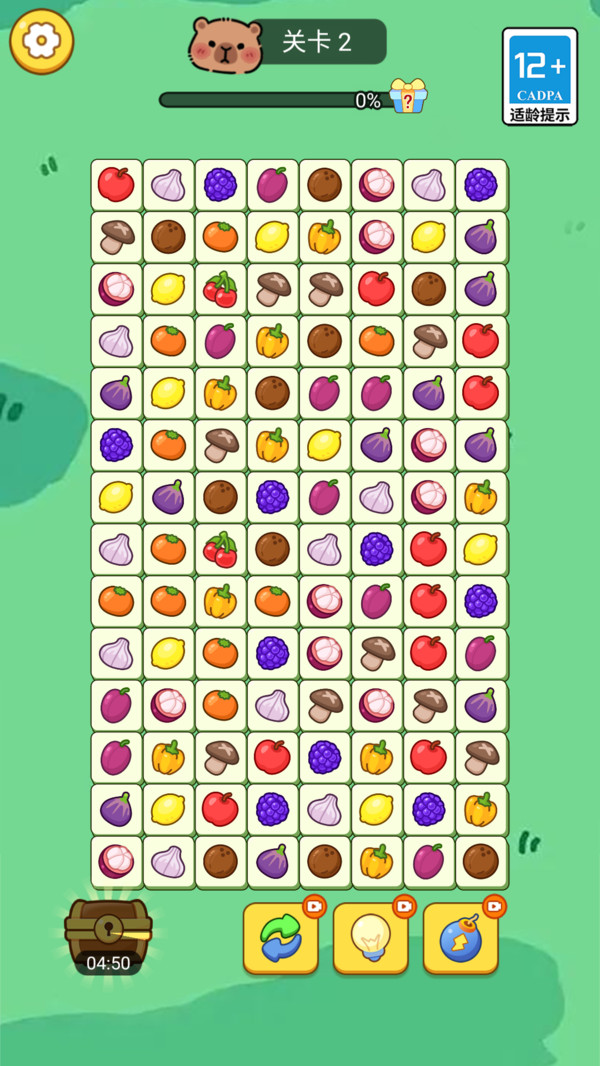This screenshot has width=600, height=1066.
Task: Tap the mystery gift box by the progress bar
Action: coord(408,97)
